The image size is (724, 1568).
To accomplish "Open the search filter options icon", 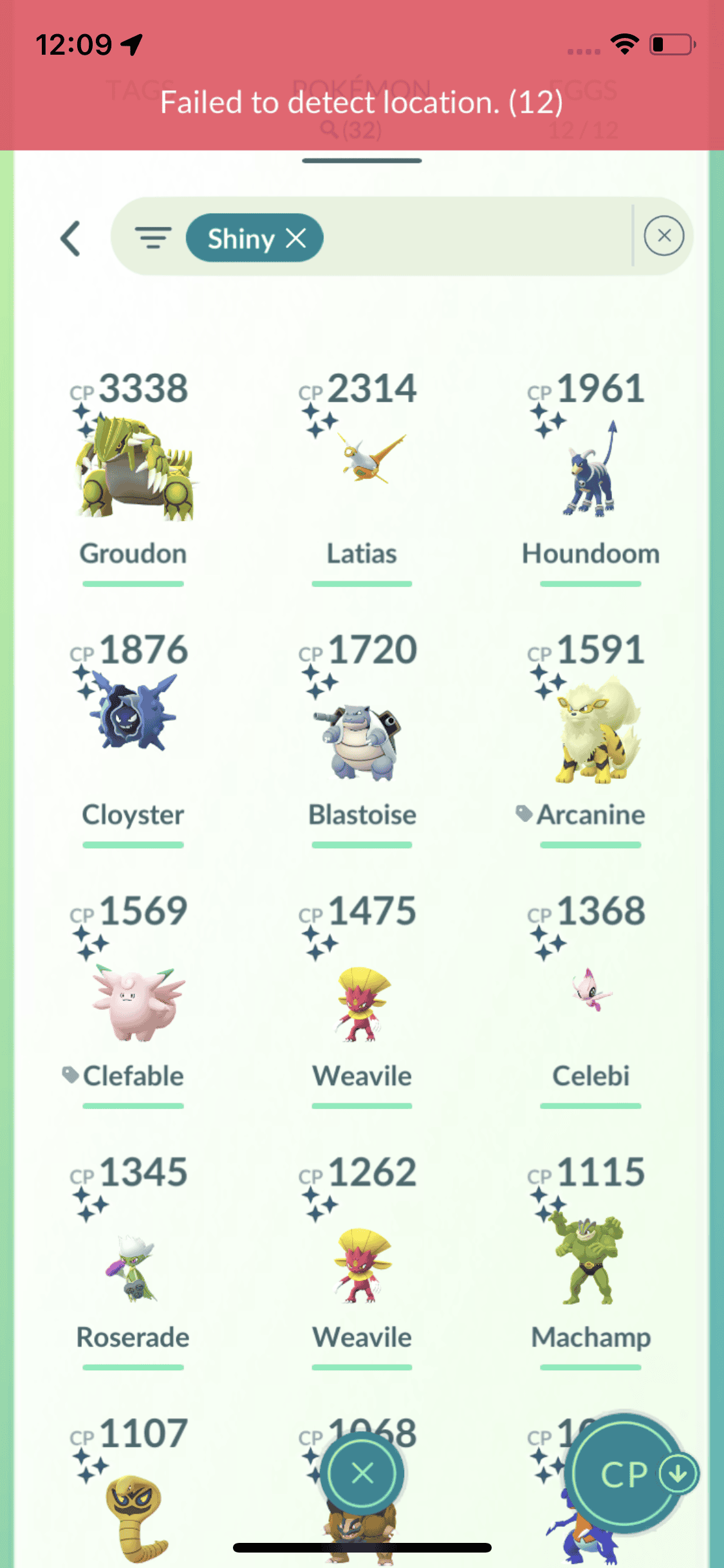I will pos(153,238).
